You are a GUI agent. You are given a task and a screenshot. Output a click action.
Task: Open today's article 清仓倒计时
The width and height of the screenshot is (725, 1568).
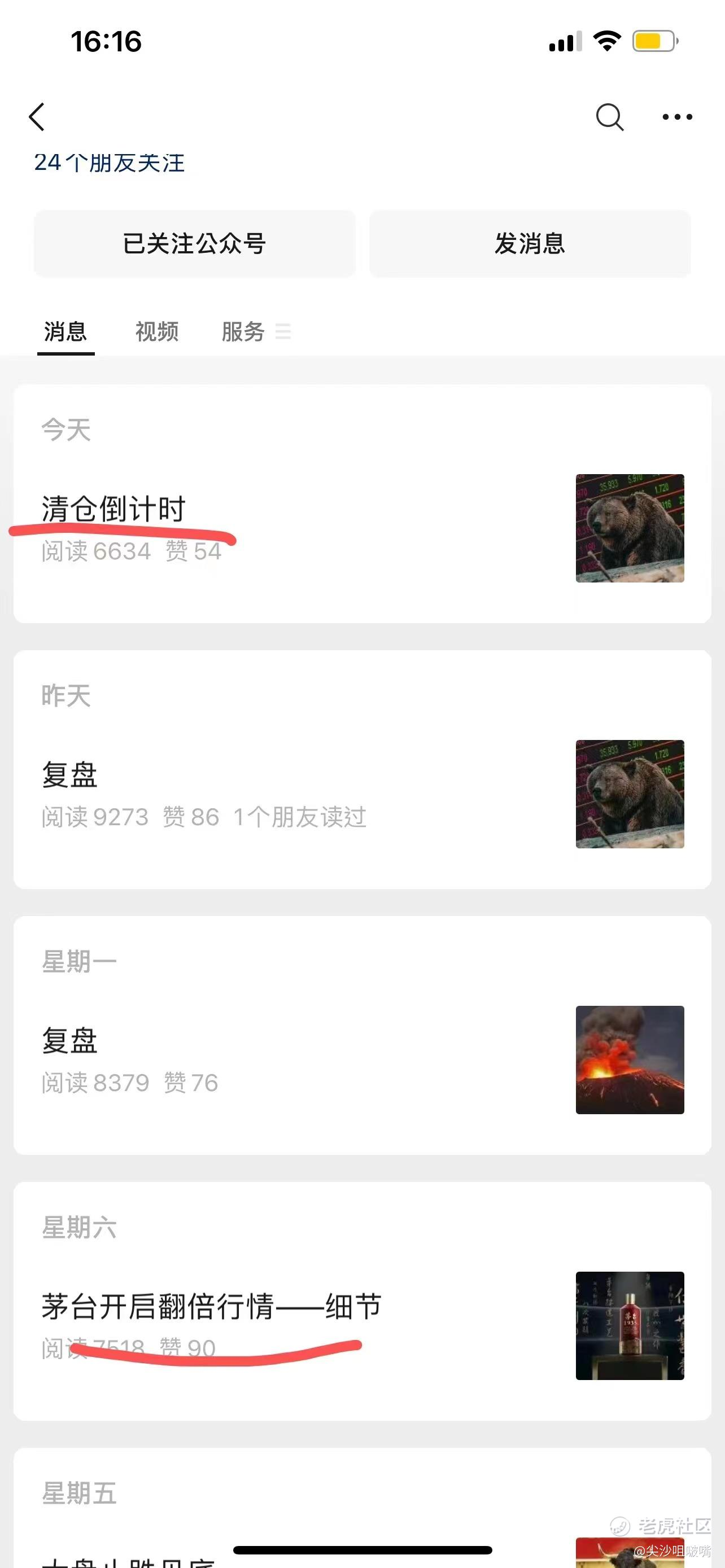tap(113, 509)
